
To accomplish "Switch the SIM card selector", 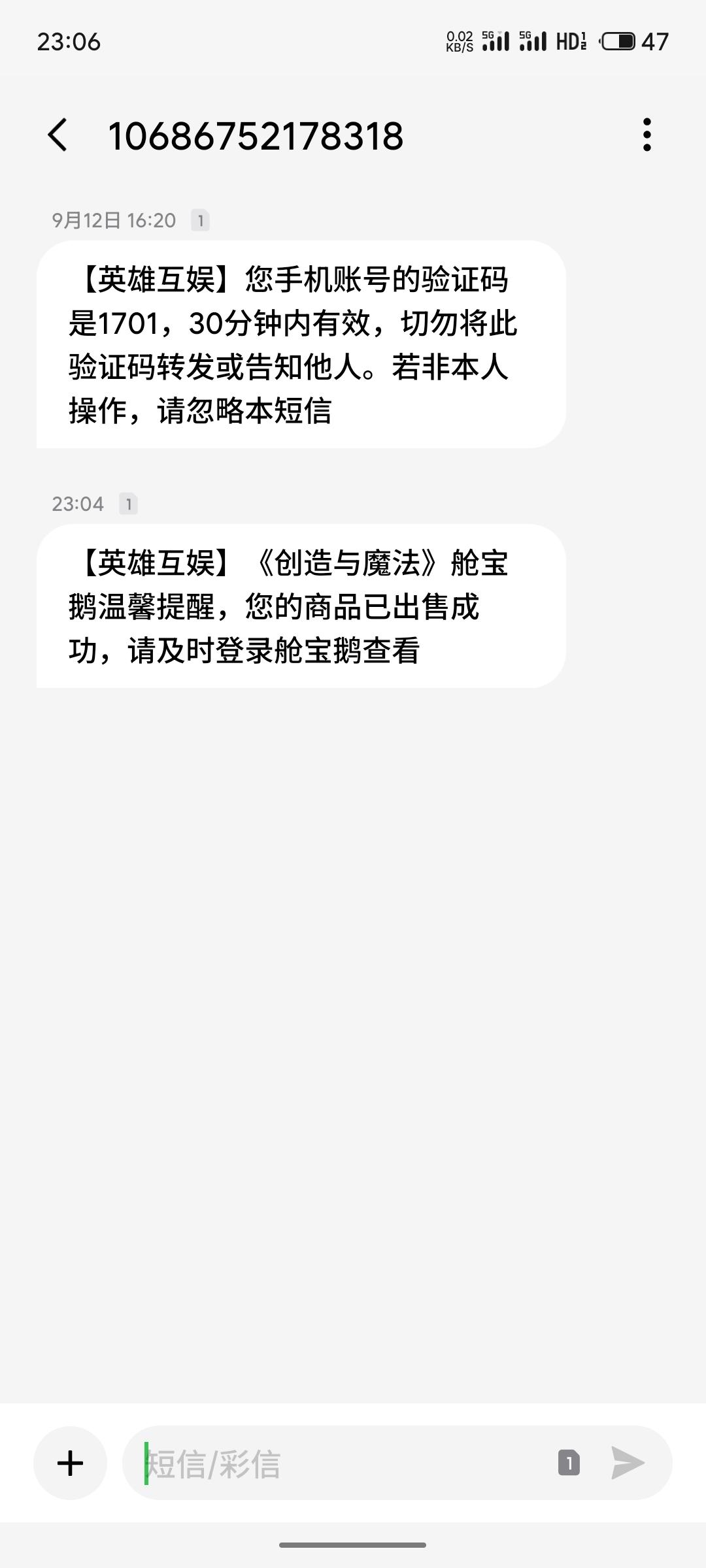I will (569, 1463).
